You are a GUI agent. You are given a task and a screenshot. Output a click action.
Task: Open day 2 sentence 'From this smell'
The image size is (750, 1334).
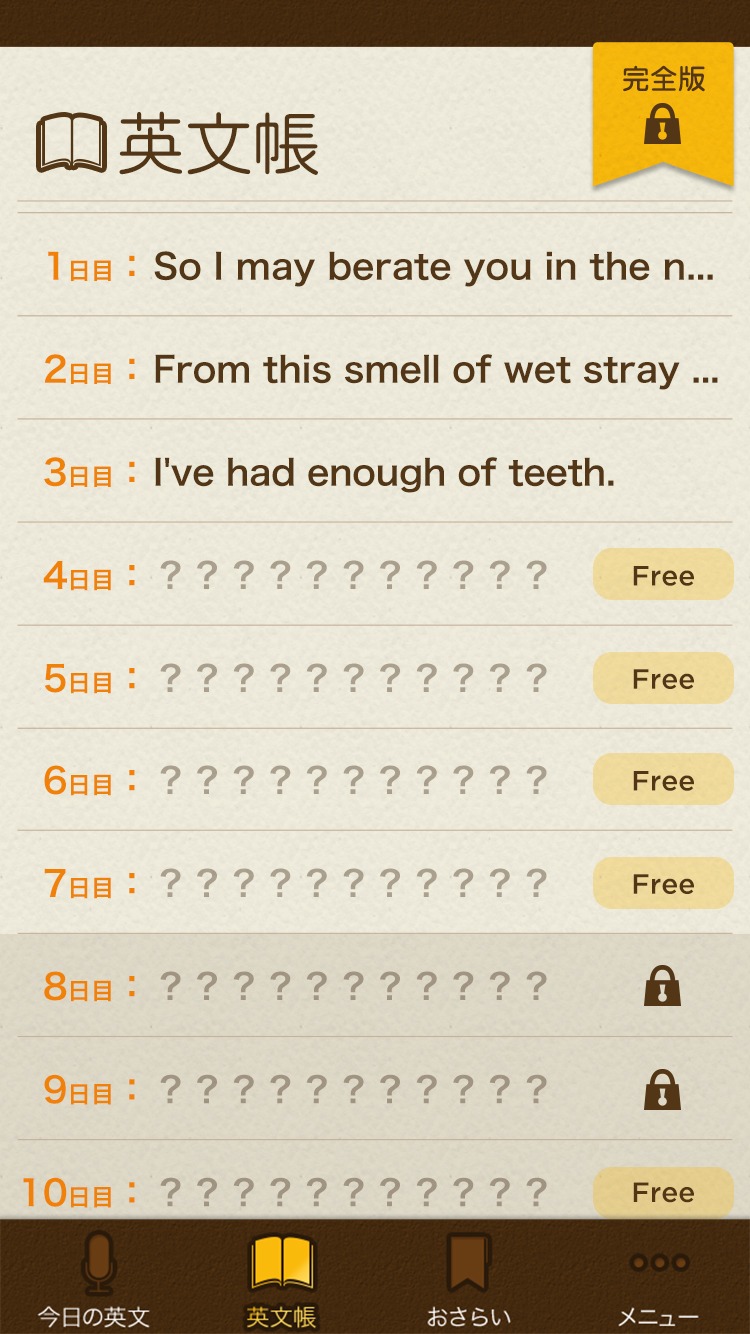(434, 371)
